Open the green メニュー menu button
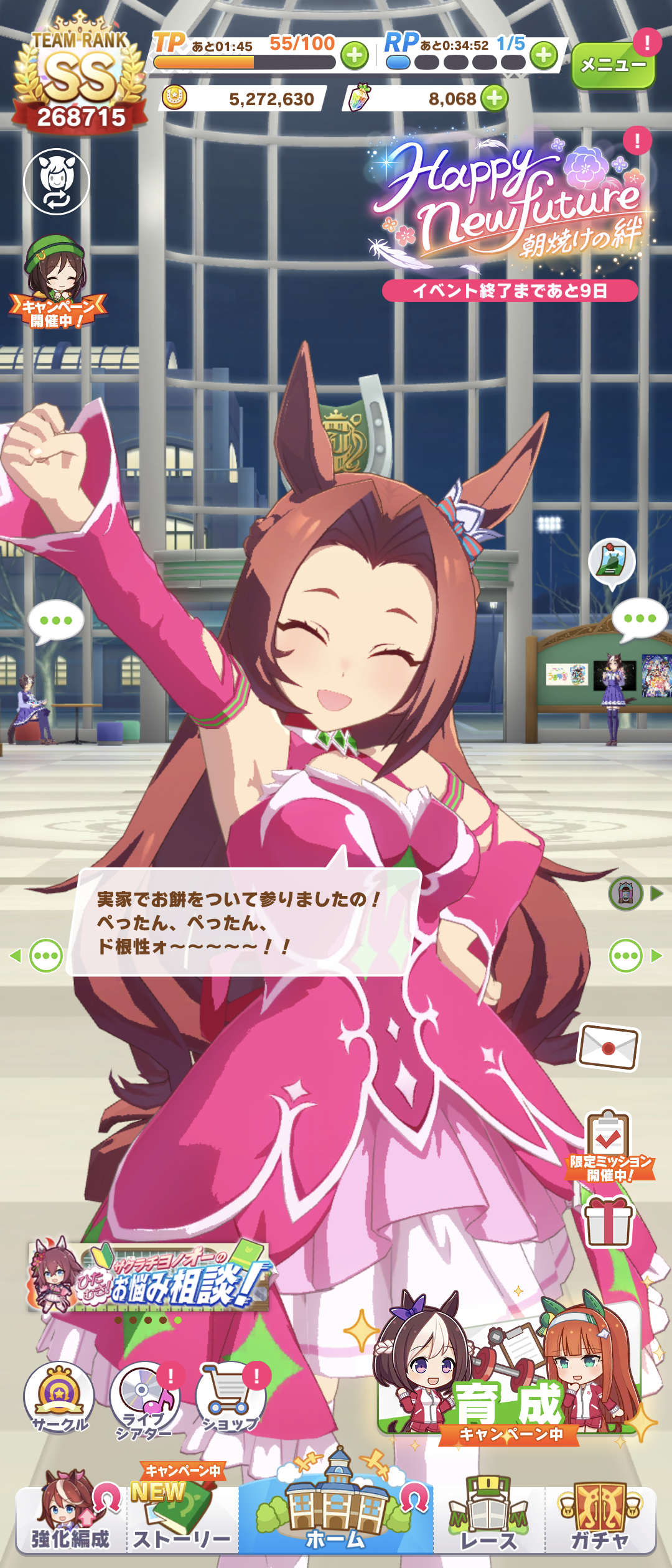The height and width of the screenshot is (1568, 672). pyautogui.click(x=612, y=65)
